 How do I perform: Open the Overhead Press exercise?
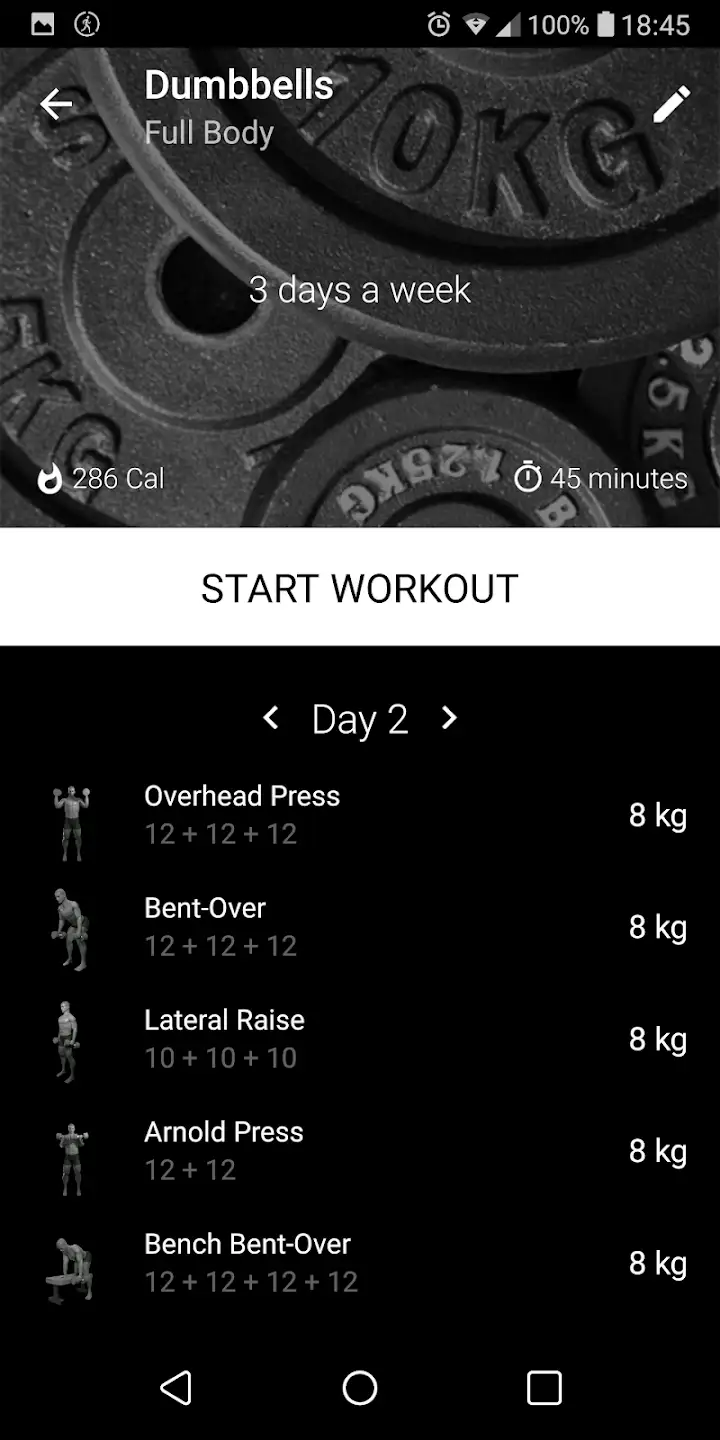pos(360,816)
